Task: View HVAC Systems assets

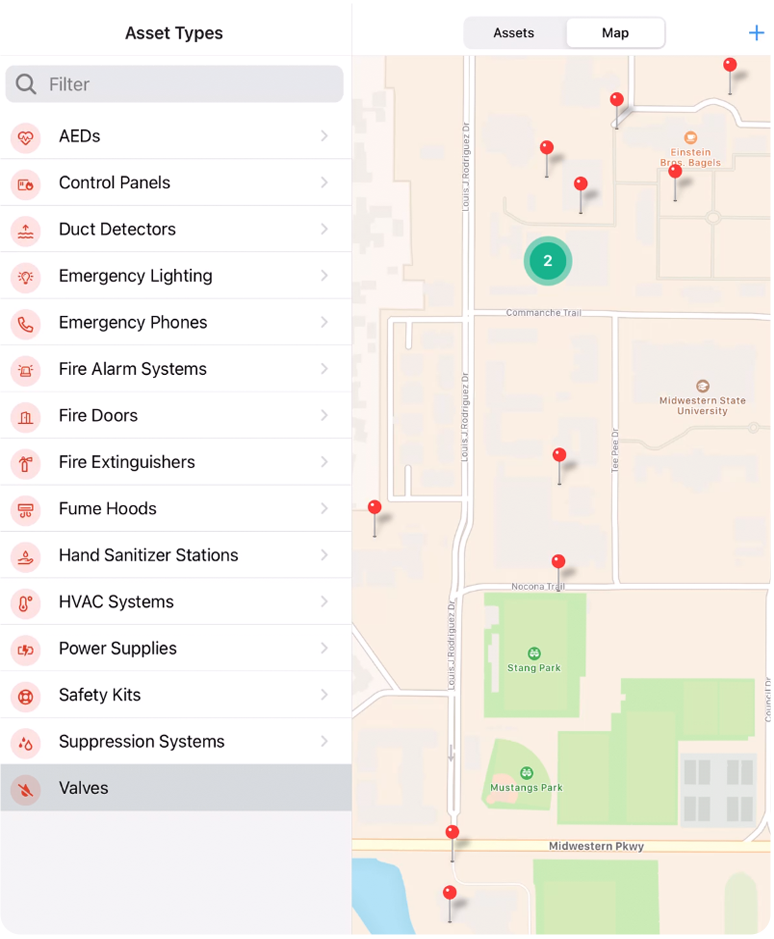Action: pos(175,601)
